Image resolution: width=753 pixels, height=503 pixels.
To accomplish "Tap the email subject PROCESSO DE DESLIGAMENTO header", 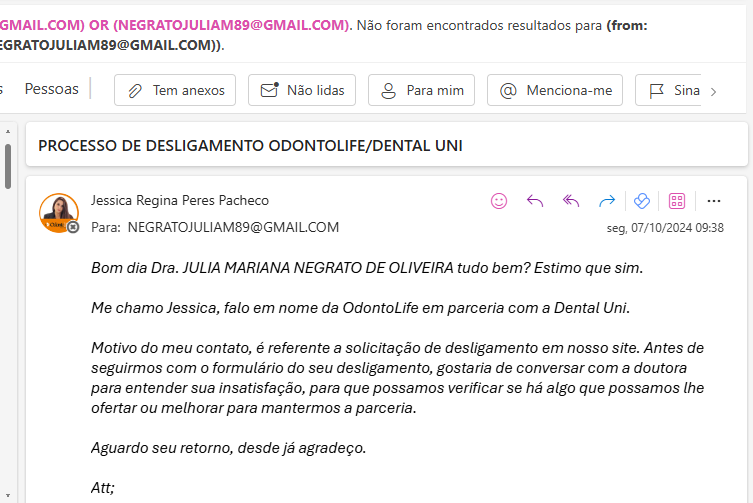I will [x=250, y=146].
